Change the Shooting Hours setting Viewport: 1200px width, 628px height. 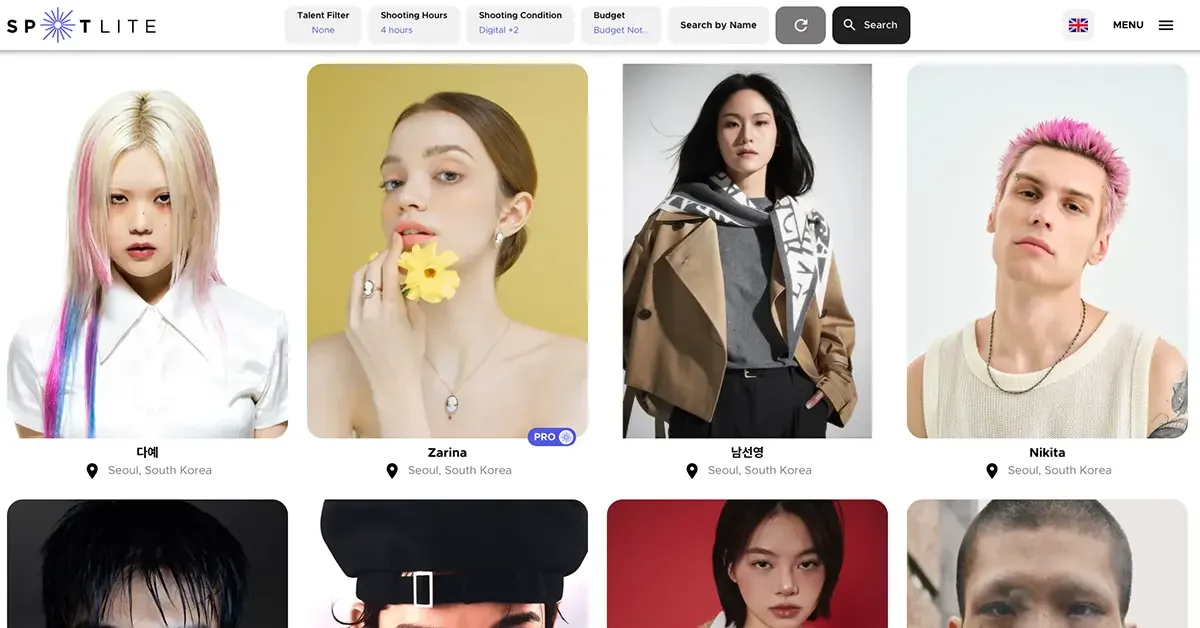tap(413, 24)
